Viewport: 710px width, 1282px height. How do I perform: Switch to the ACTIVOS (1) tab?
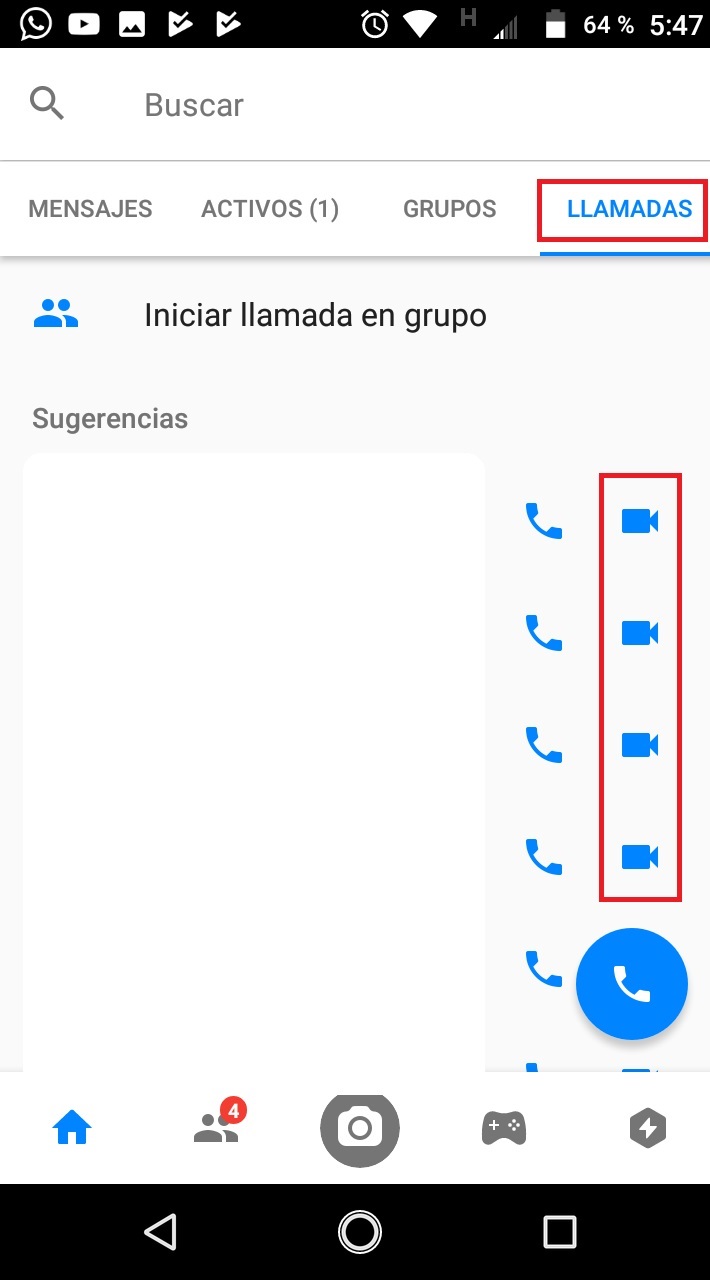(x=270, y=209)
